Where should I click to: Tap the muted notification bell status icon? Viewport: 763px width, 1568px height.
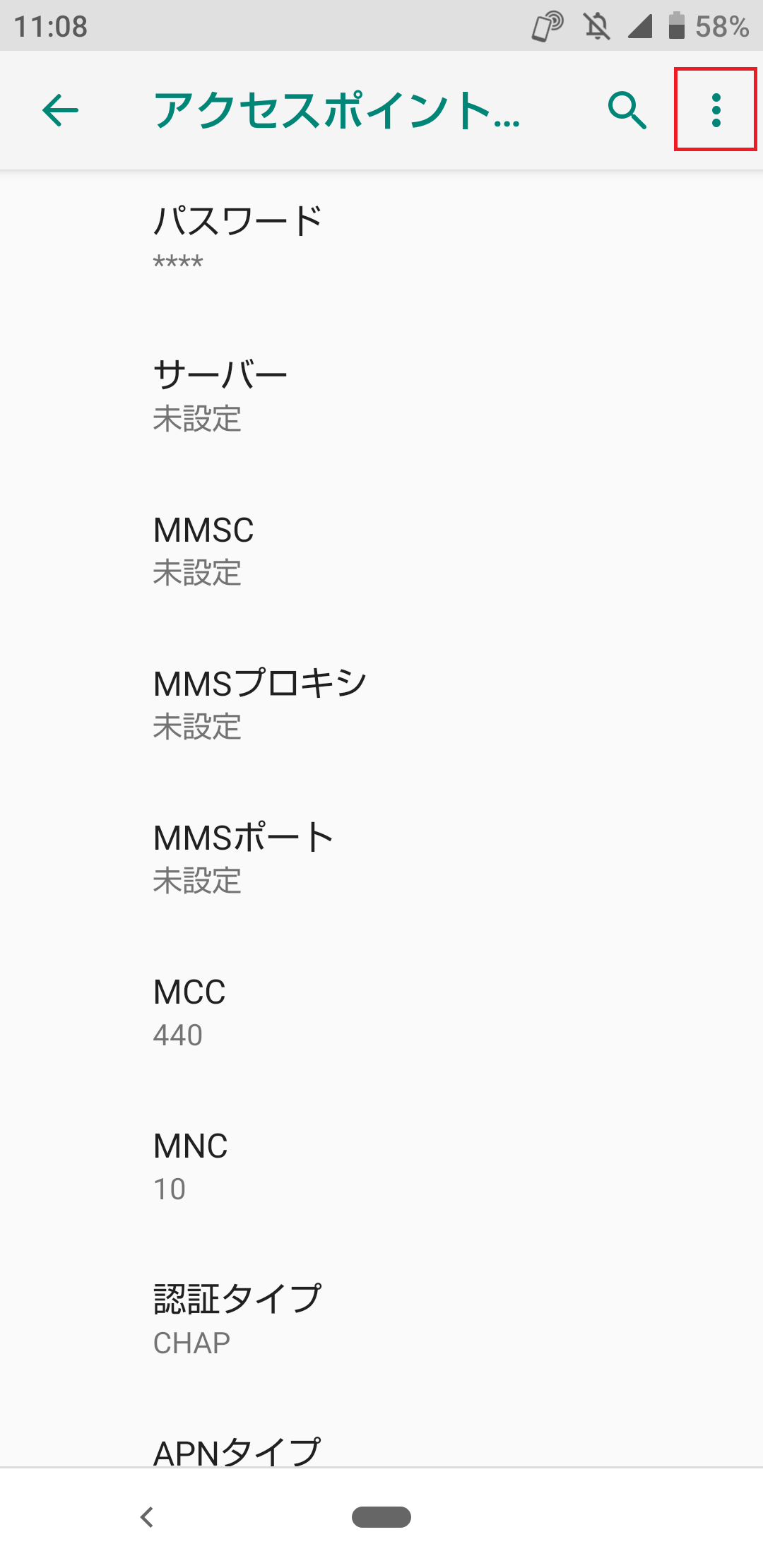(x=597, y=27)
